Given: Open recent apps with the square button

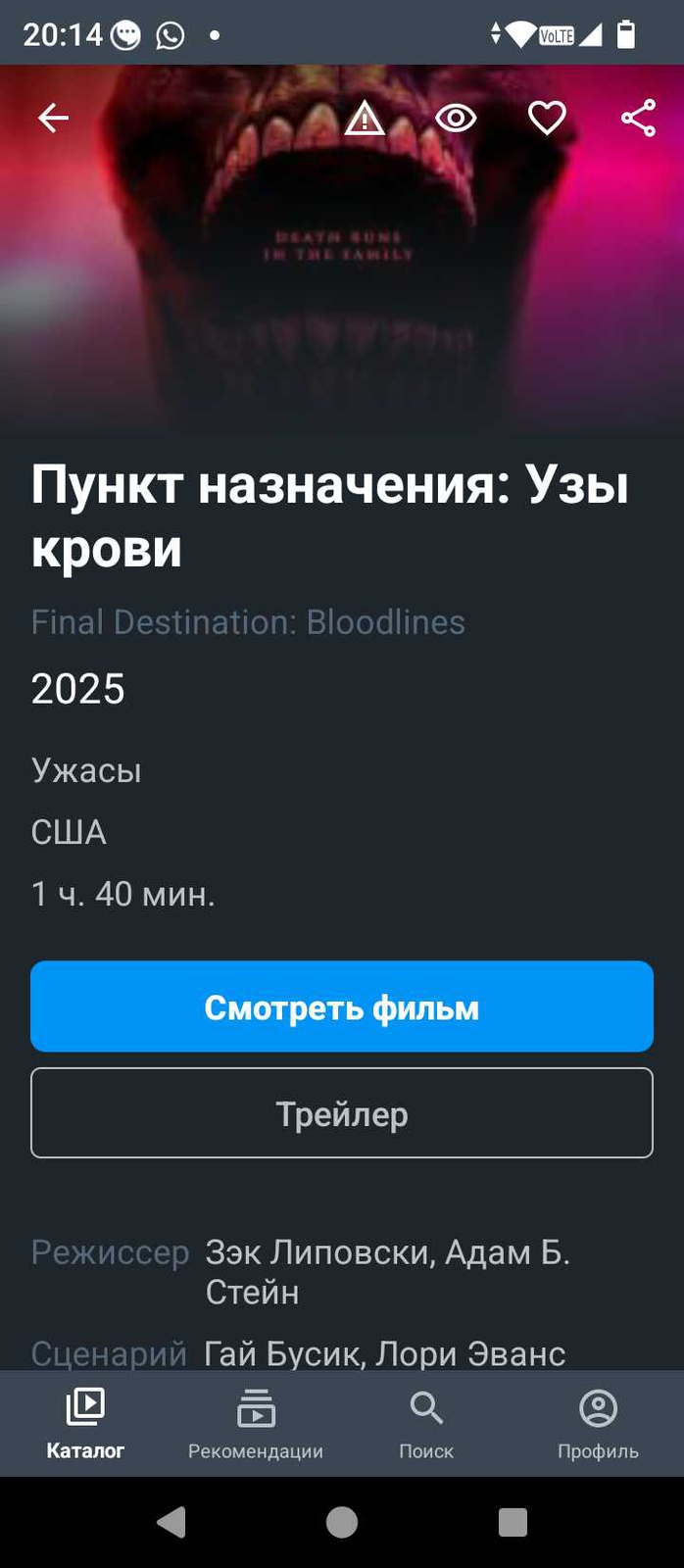Looking at the screenshot, I should tap(513, 1522).
